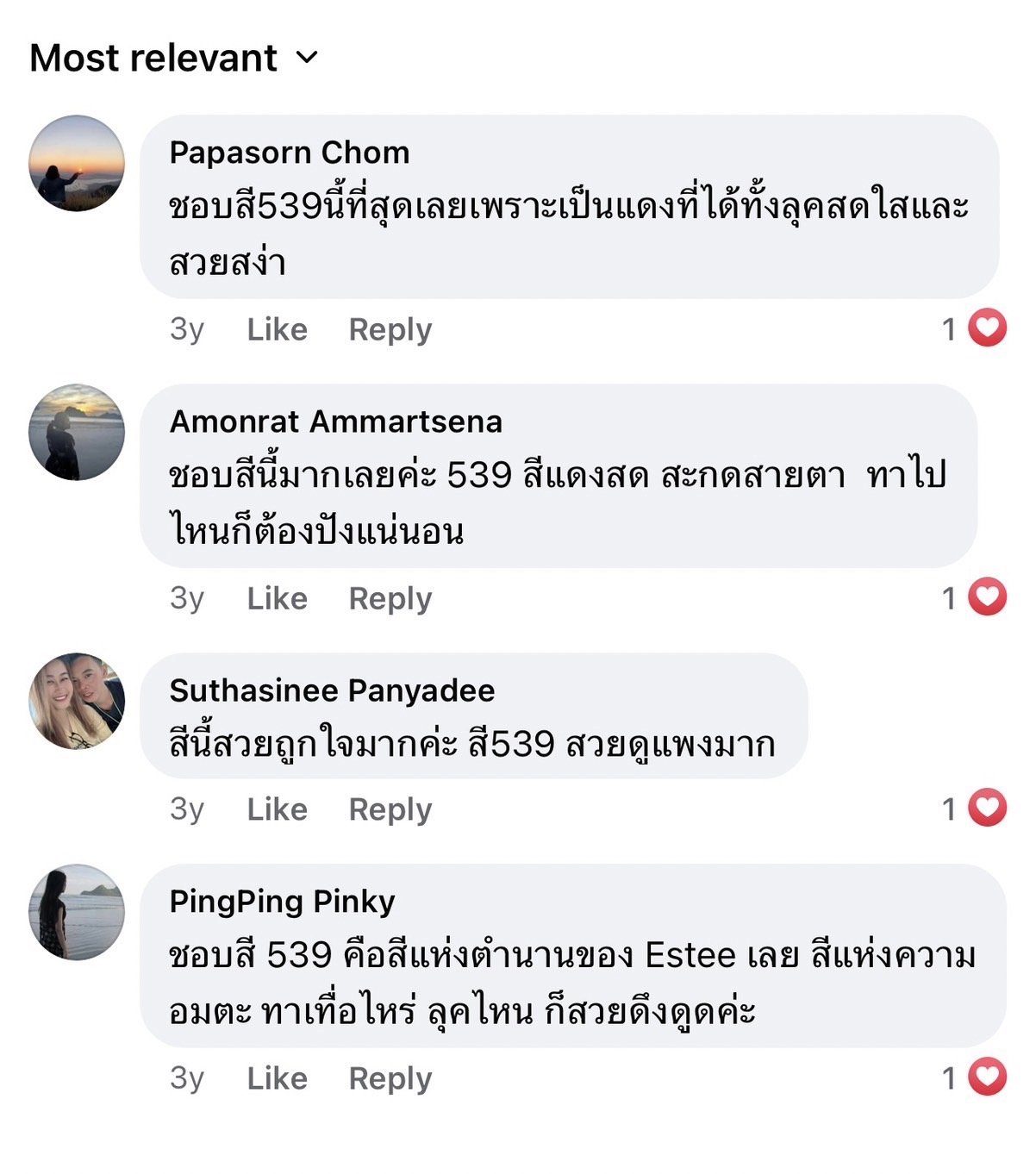Open PingPing Pinky's profile name
The width and height of the screenshot is (1036, 1174).
pos(282,902)
